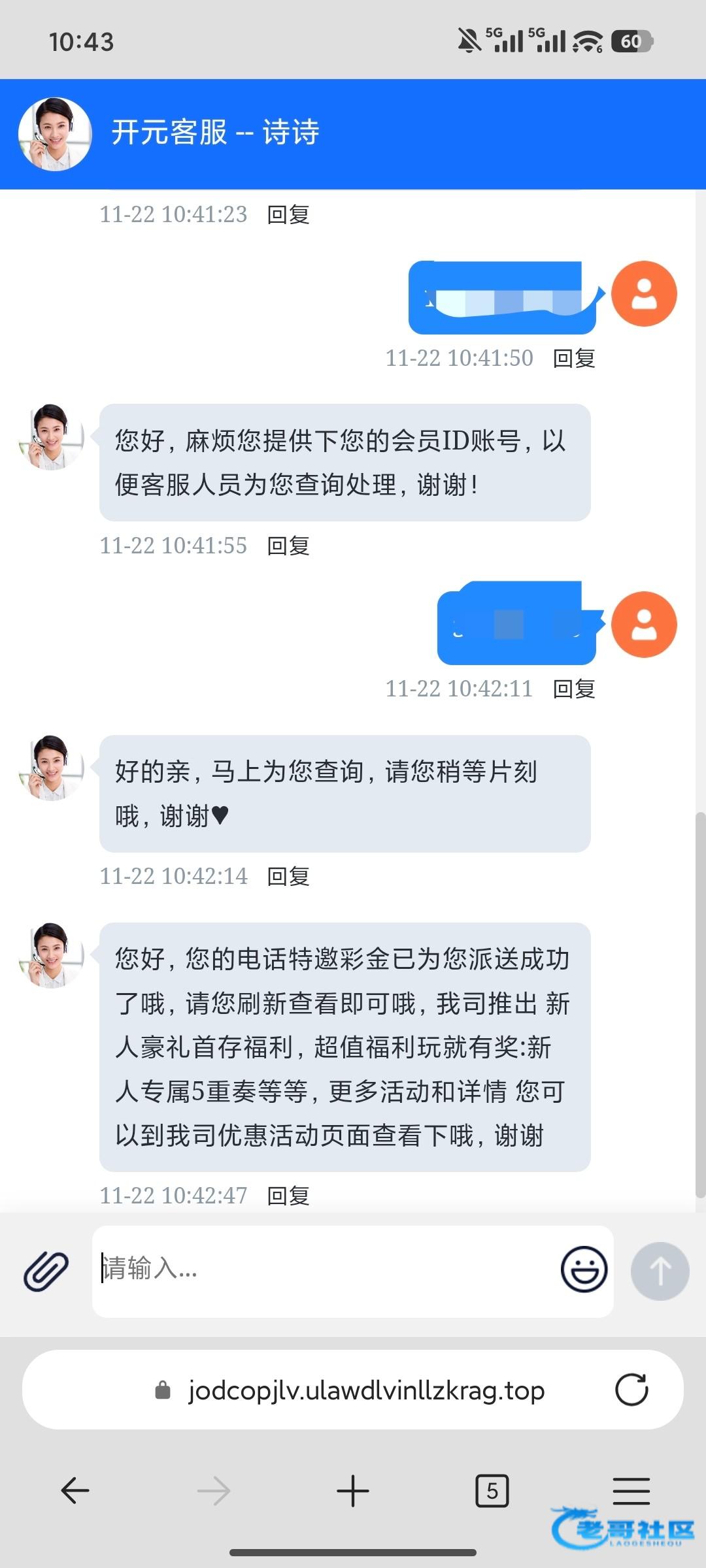Reload the page in the browser
The image size is (706, 1568).
click(x=631, y=1390)
